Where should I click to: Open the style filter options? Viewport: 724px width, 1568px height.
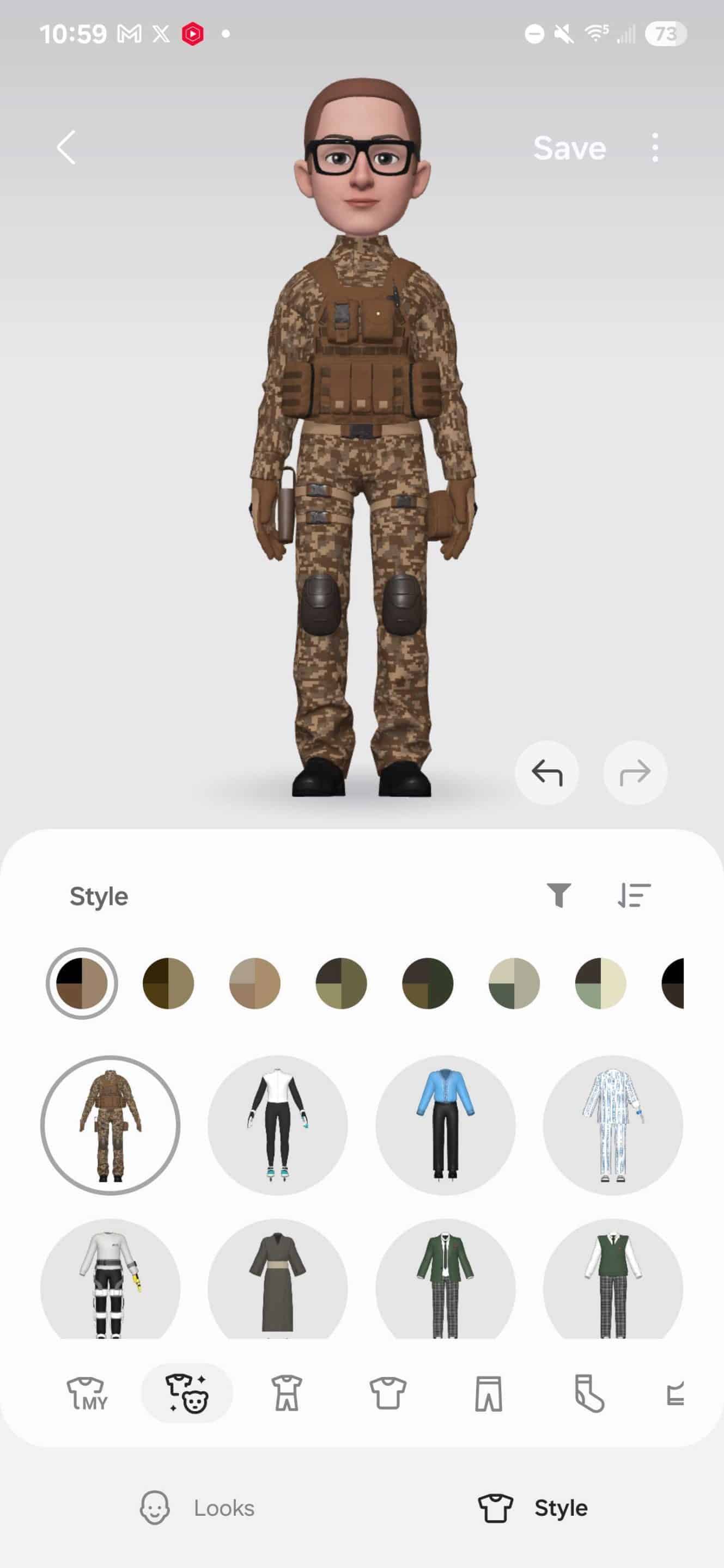click(558, 896)
